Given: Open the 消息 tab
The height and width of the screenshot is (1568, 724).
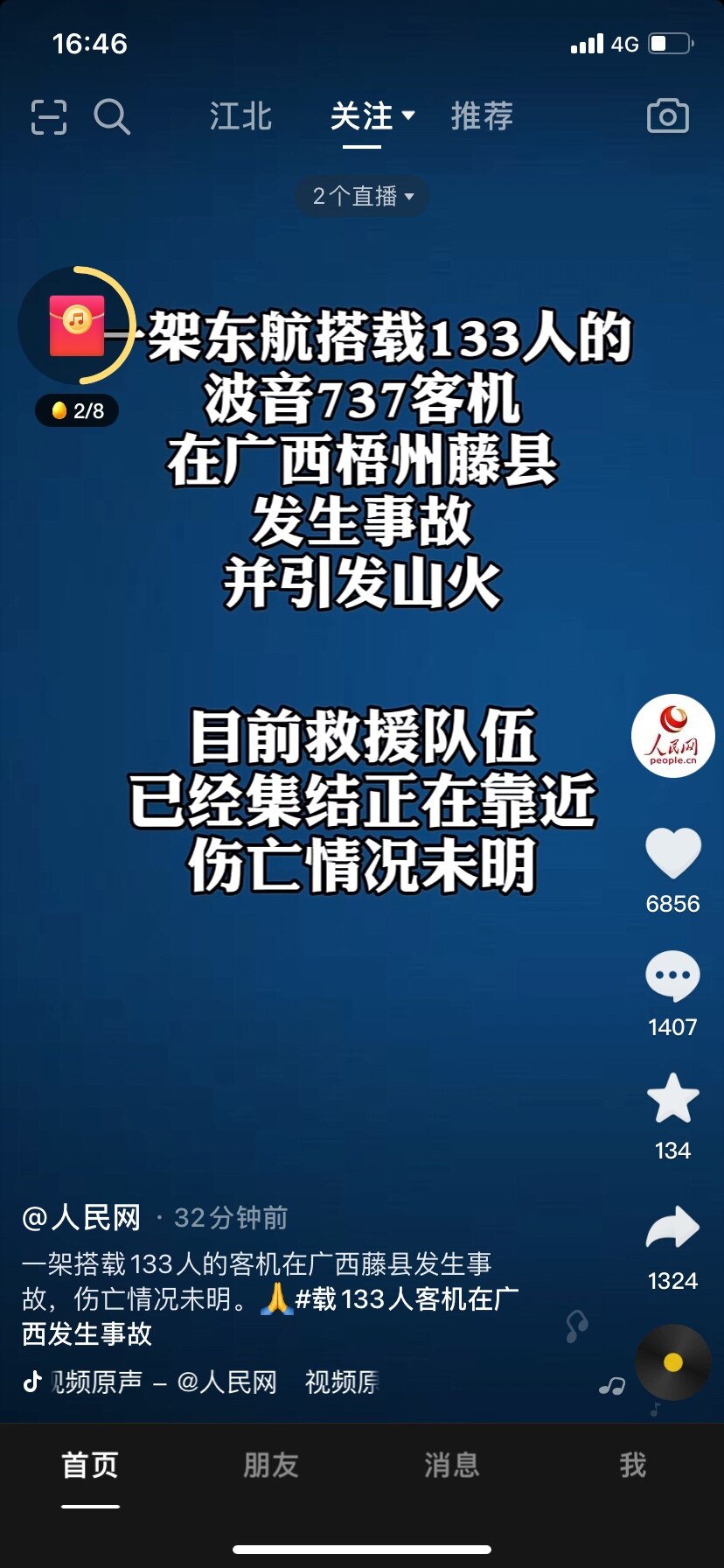Looking at the screenshot, I should 452,1465.
